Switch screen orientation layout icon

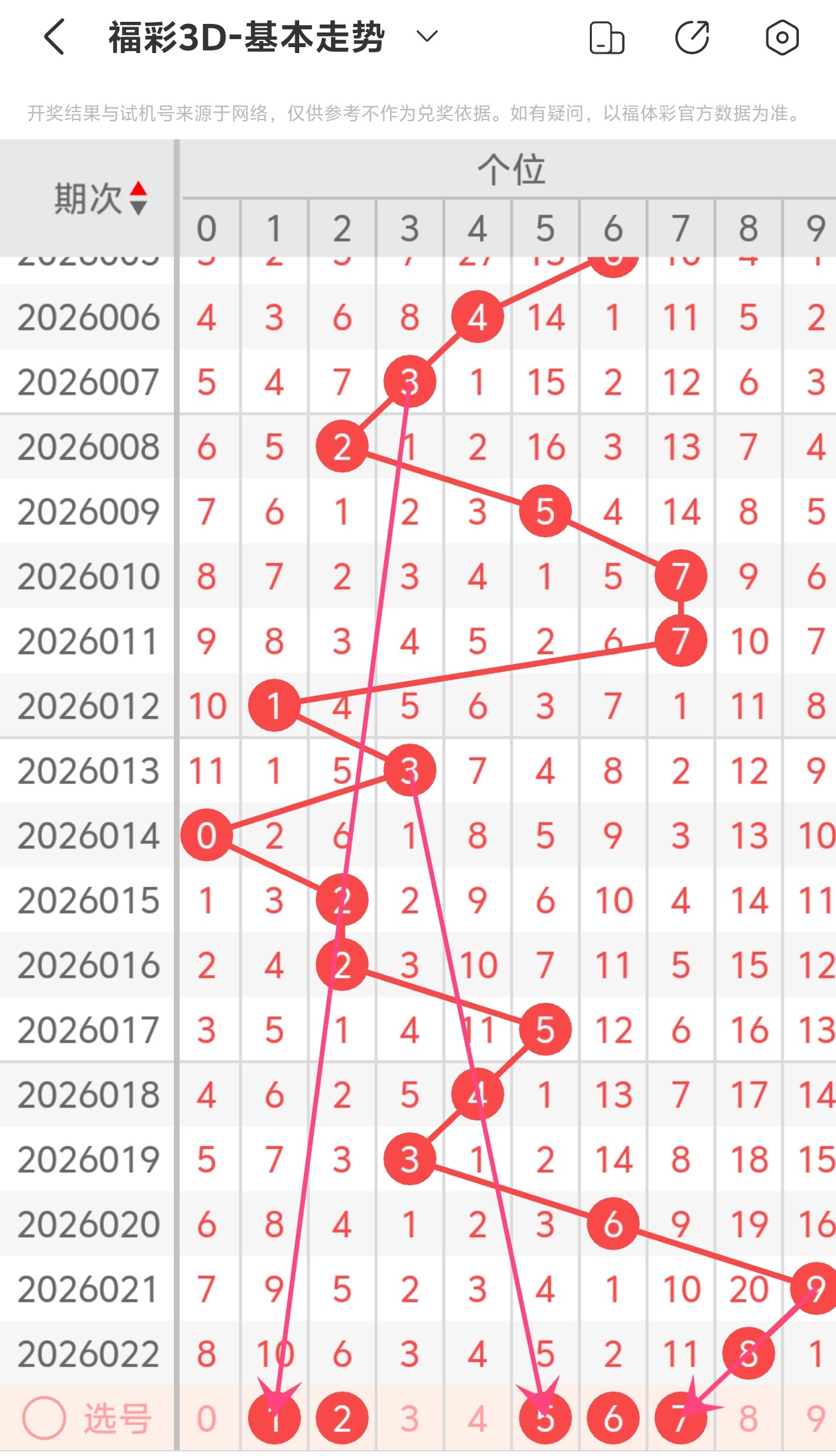click(x=606, y=37)
